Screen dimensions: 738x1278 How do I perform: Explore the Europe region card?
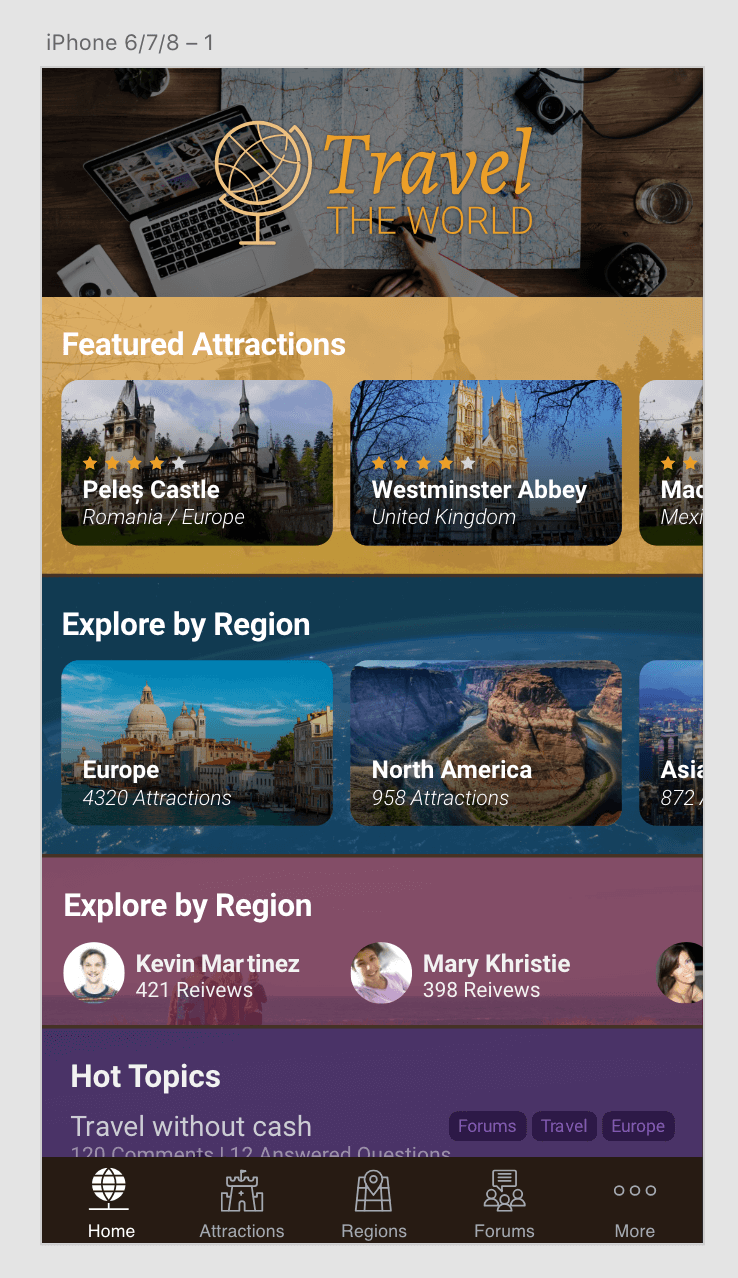[197, 742]
